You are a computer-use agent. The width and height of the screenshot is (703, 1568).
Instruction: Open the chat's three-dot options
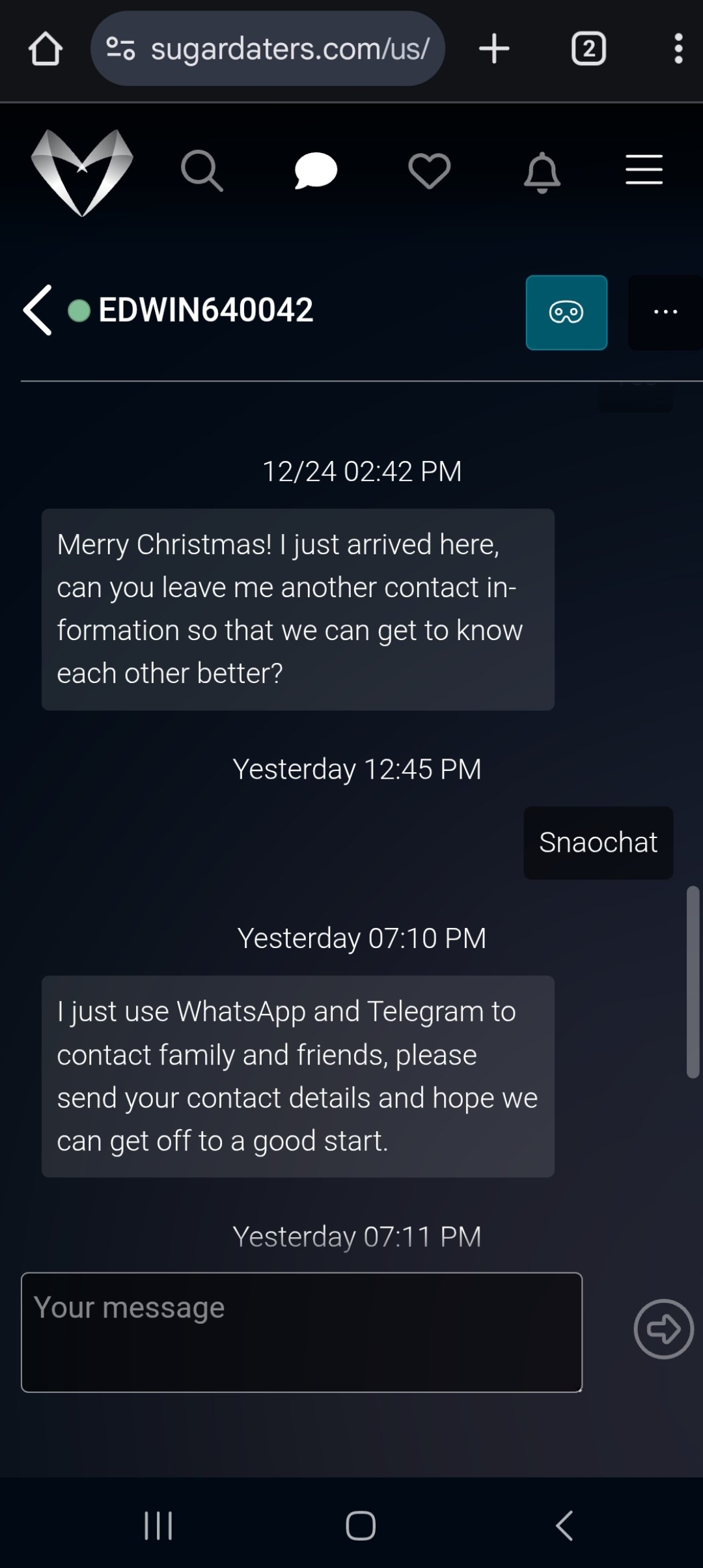665,313
